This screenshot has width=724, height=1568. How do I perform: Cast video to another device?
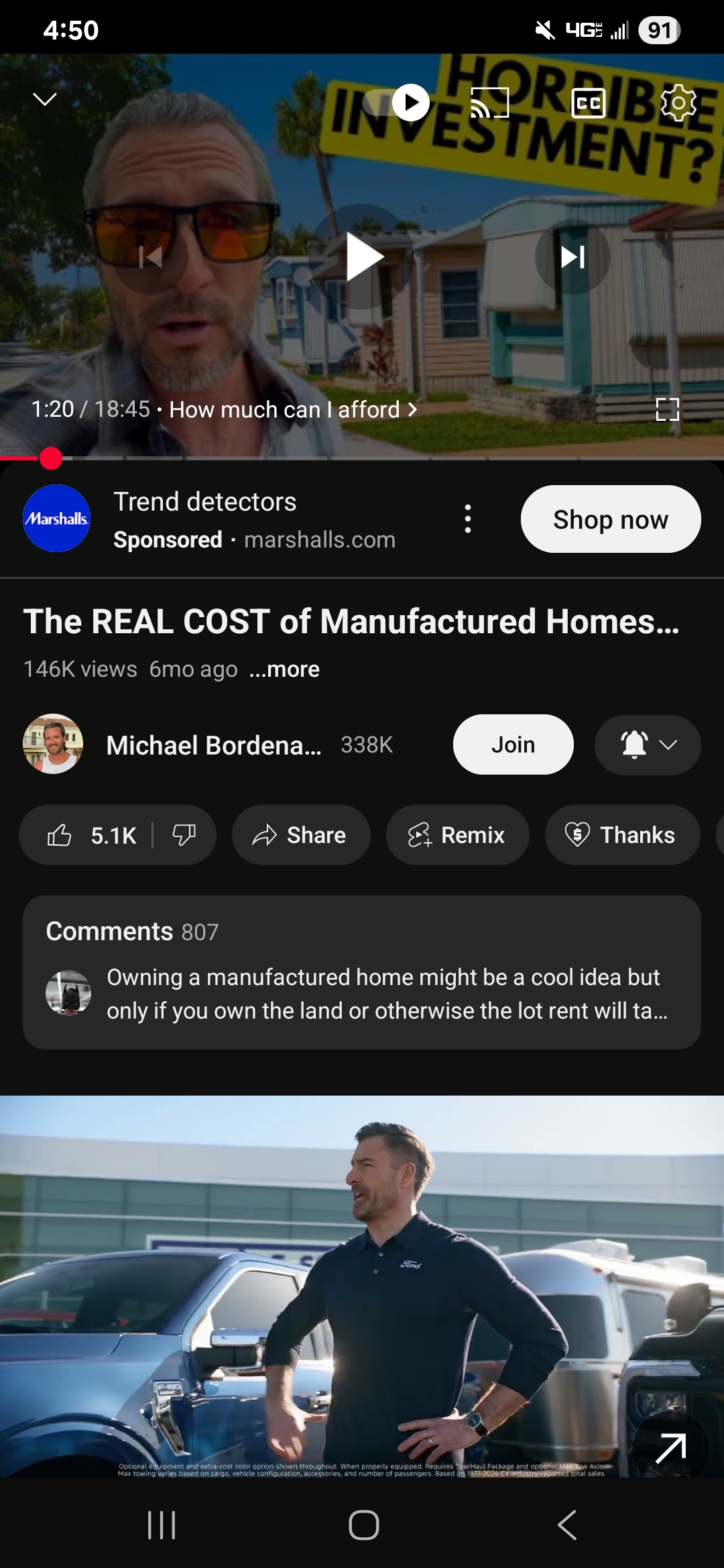point(489,103)
